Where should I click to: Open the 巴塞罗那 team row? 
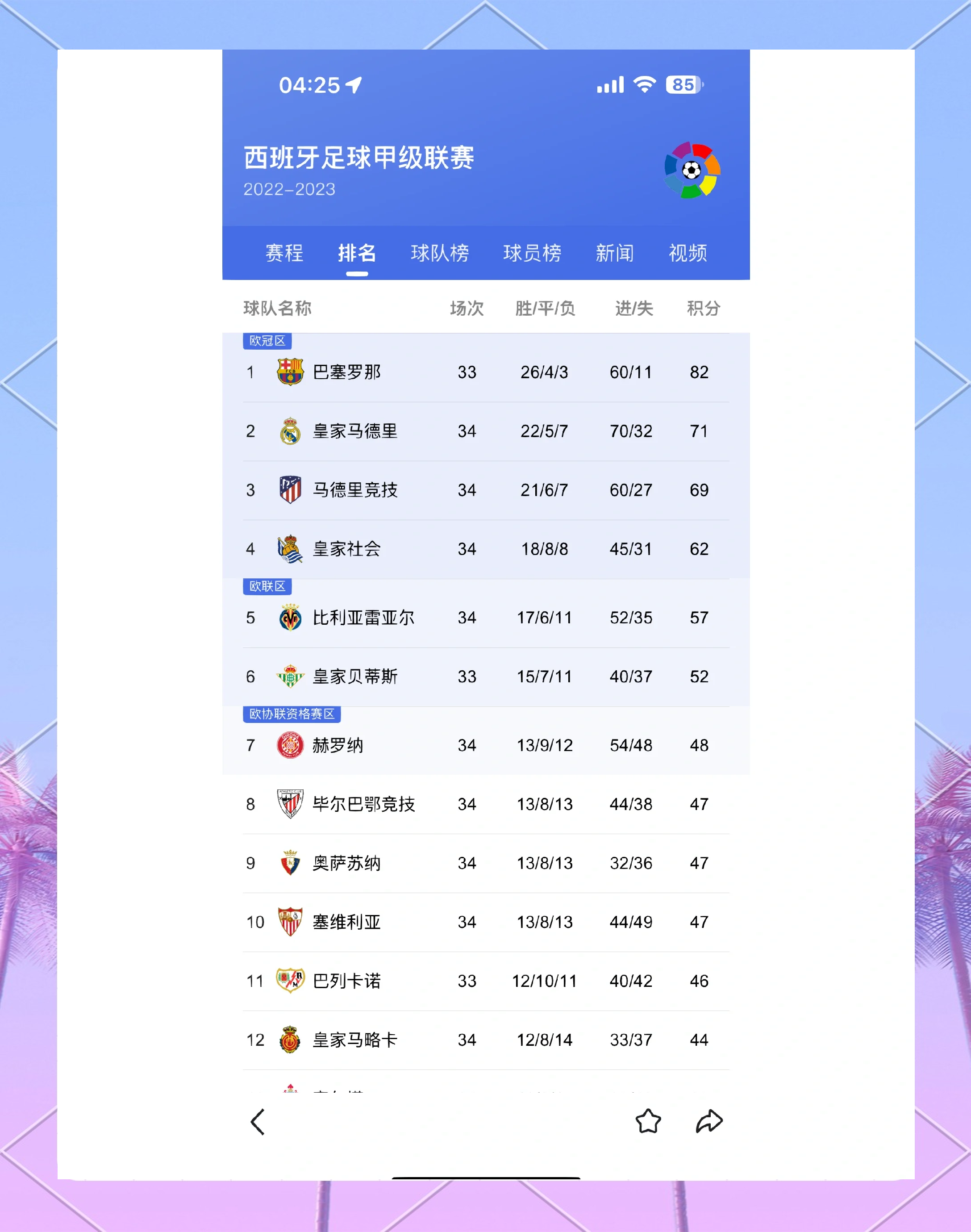[x=347, y=372]
